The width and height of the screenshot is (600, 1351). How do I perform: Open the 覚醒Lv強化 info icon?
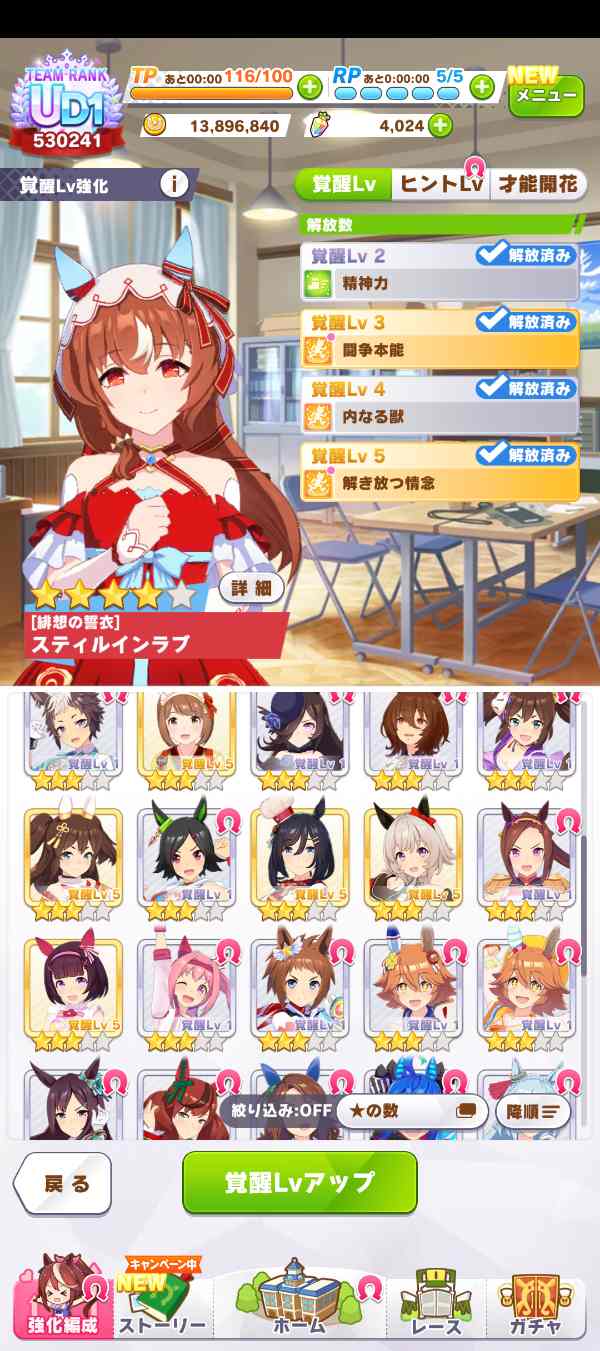point(175,184)
